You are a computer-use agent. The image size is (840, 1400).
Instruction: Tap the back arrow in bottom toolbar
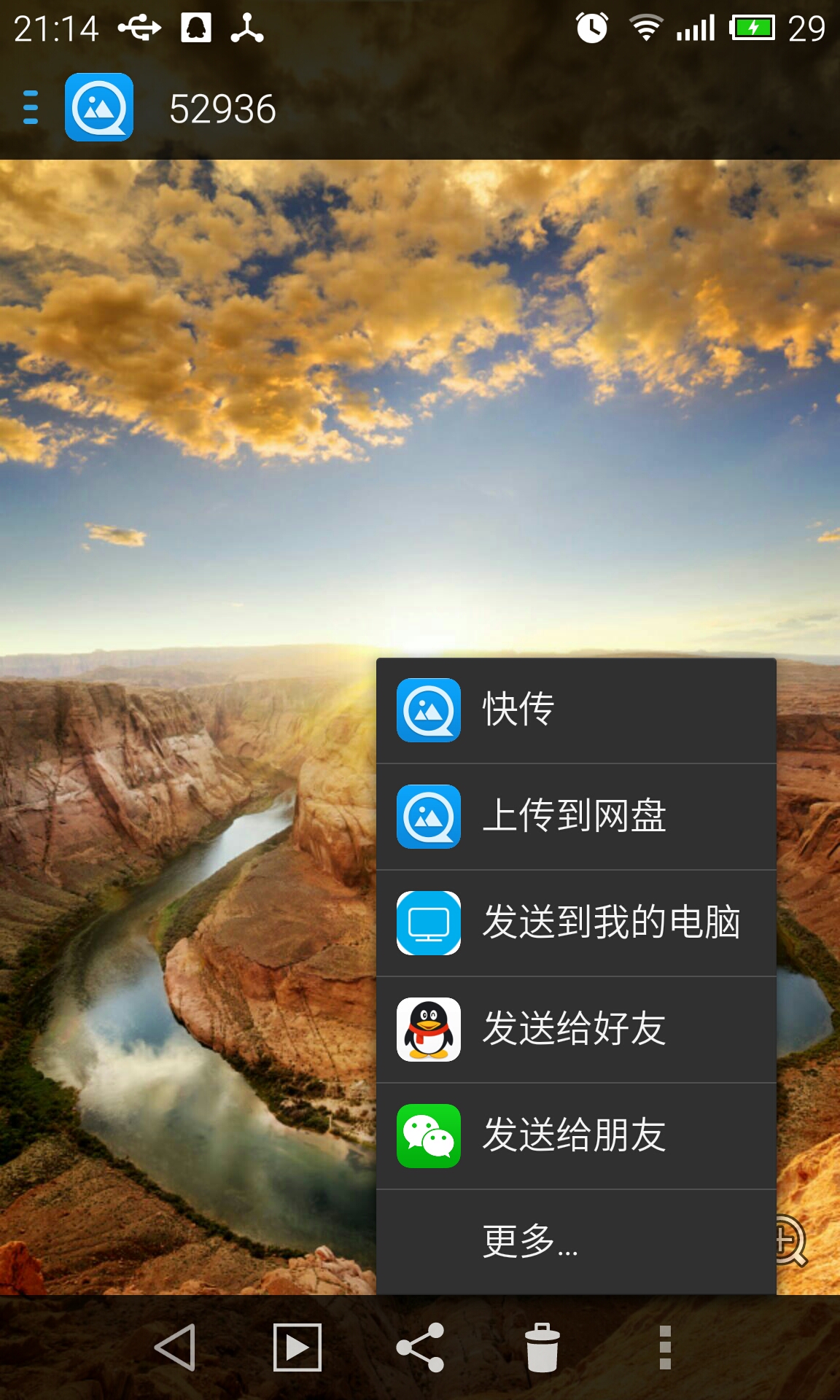(x=175, y=1347)
